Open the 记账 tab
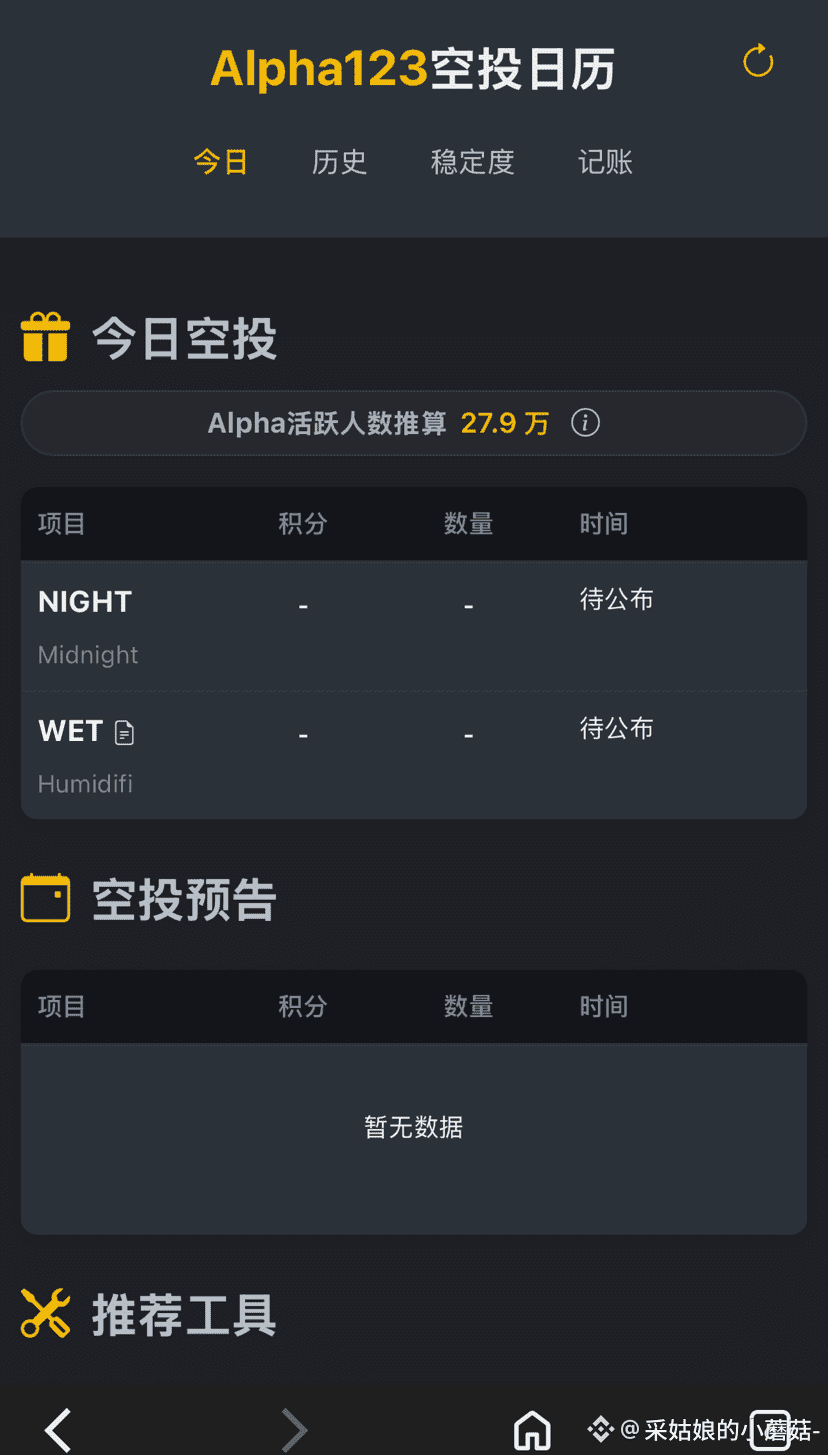 click(606, 162)
